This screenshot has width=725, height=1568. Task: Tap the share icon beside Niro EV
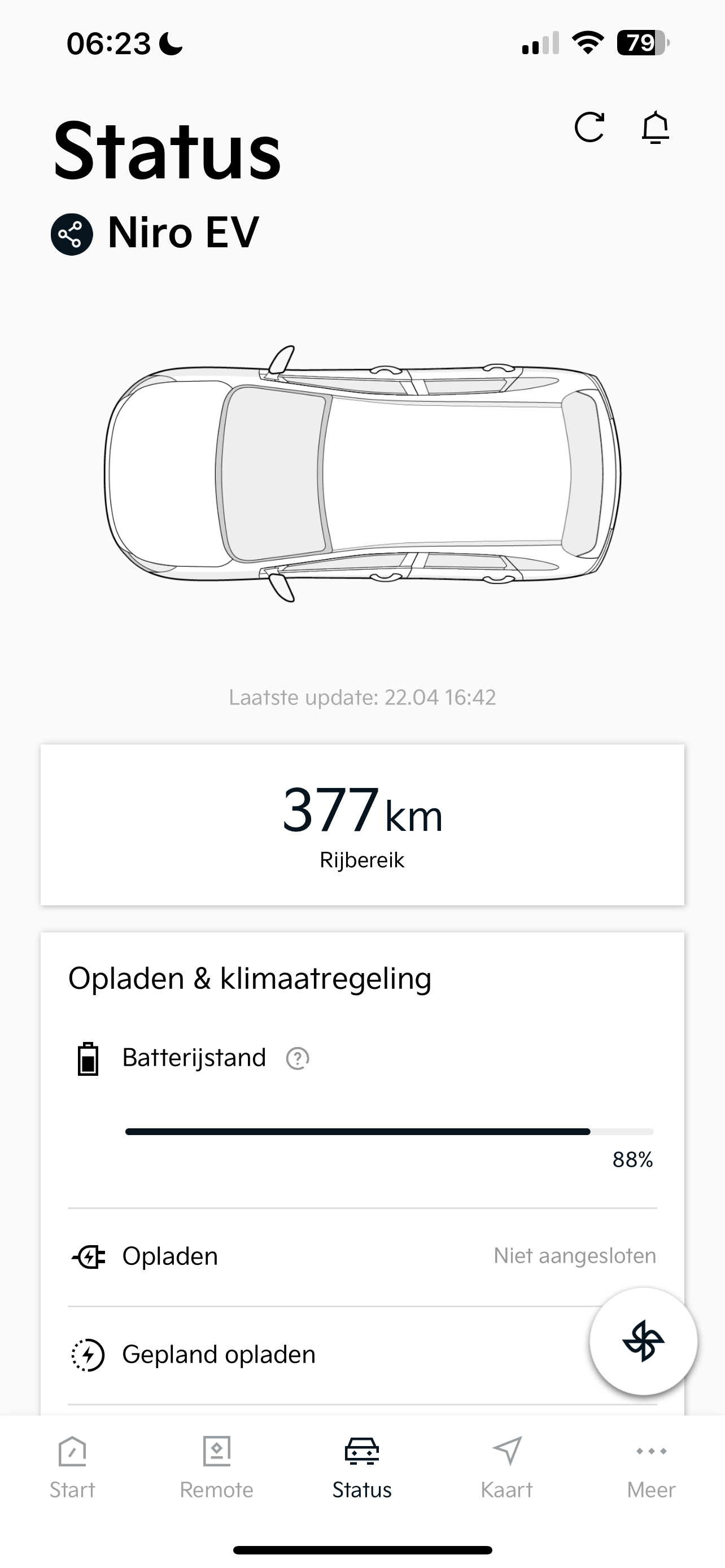pyautogui.click(x=72, y=234)
